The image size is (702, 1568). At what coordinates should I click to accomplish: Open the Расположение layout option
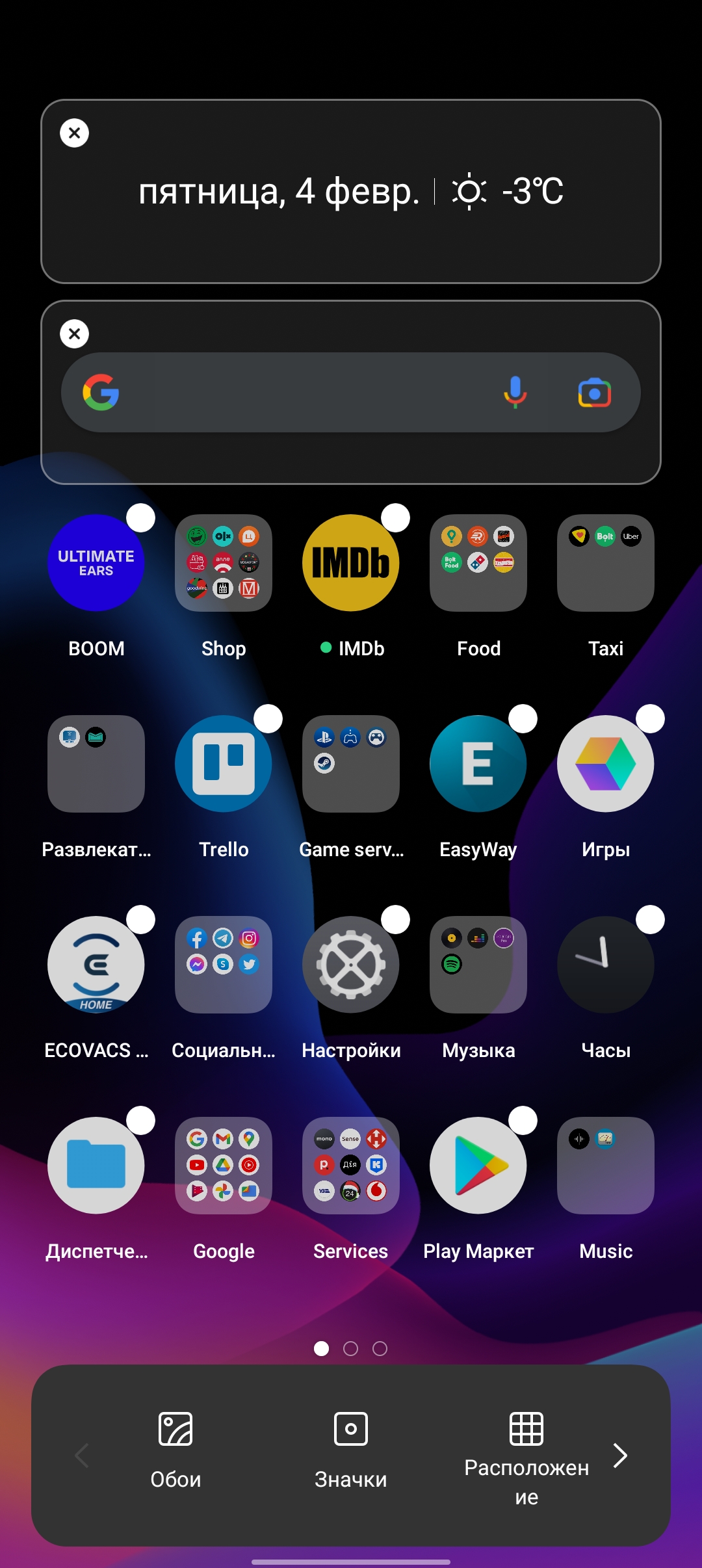pos(526,1456)
